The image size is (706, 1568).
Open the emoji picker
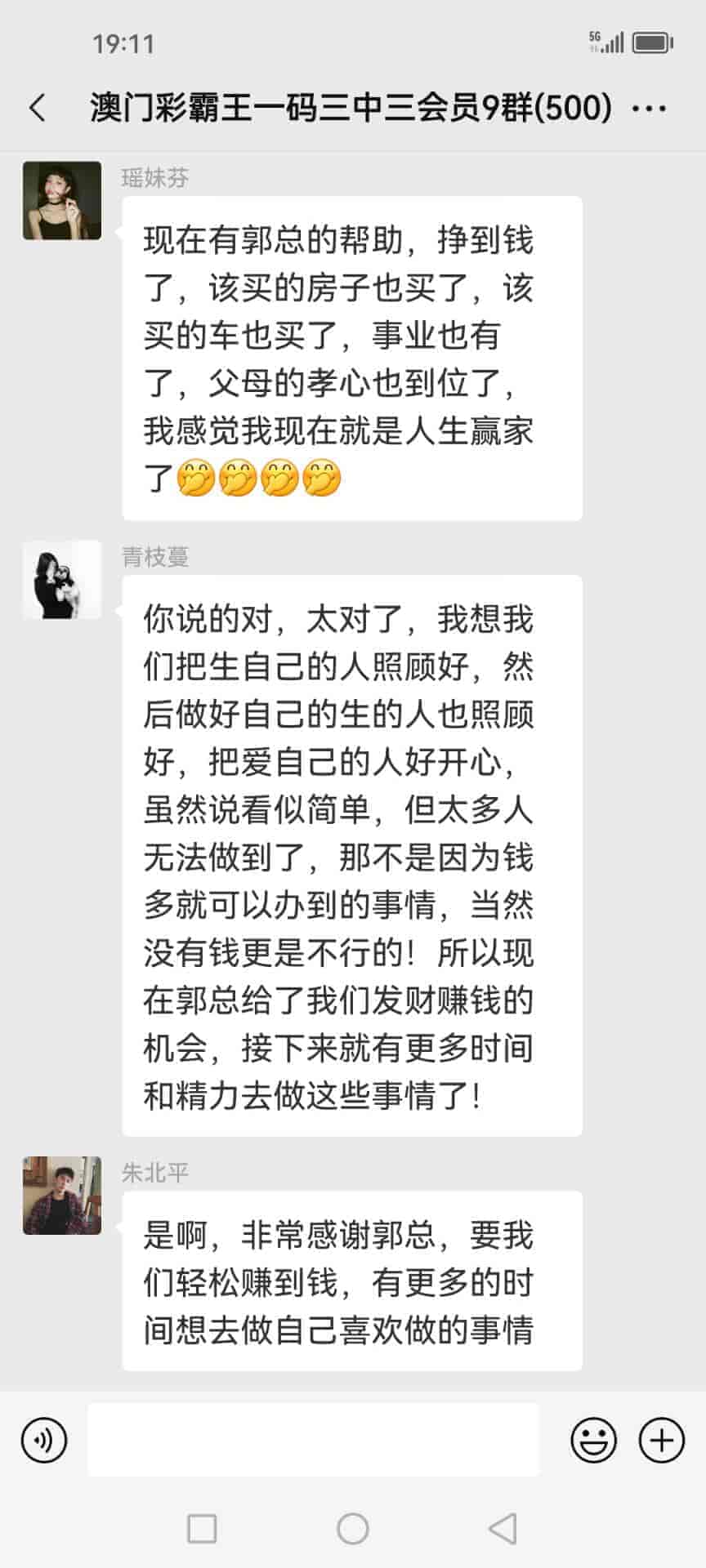593,1440
